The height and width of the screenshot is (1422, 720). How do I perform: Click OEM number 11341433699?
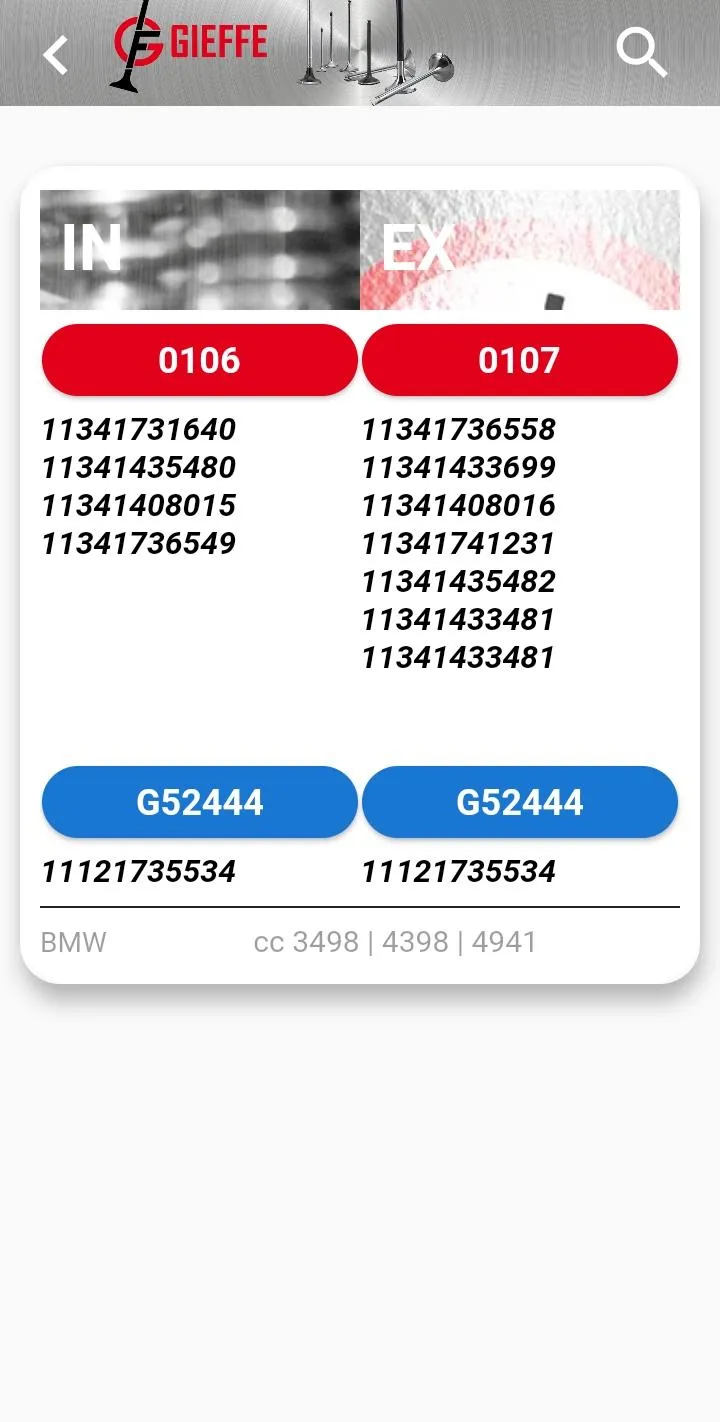click(459, 467)
